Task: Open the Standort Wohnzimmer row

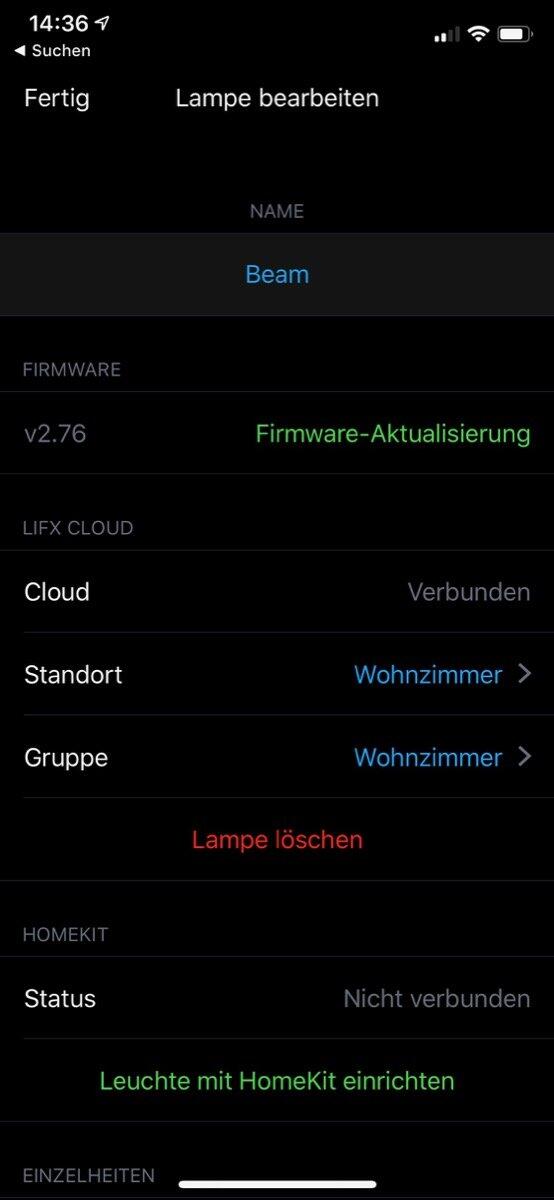Action: (x=277, y=675)
